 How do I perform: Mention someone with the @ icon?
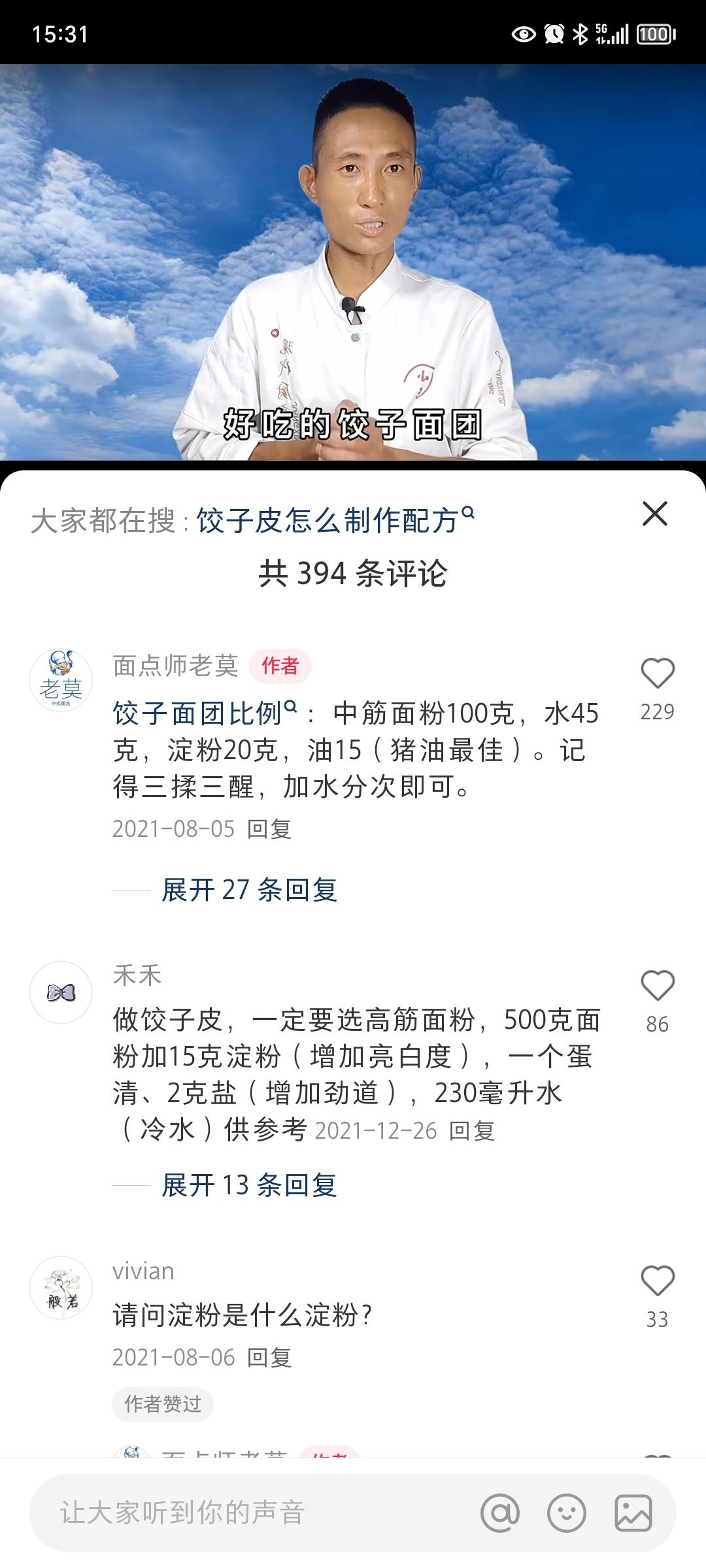[x=500, y=1513]
